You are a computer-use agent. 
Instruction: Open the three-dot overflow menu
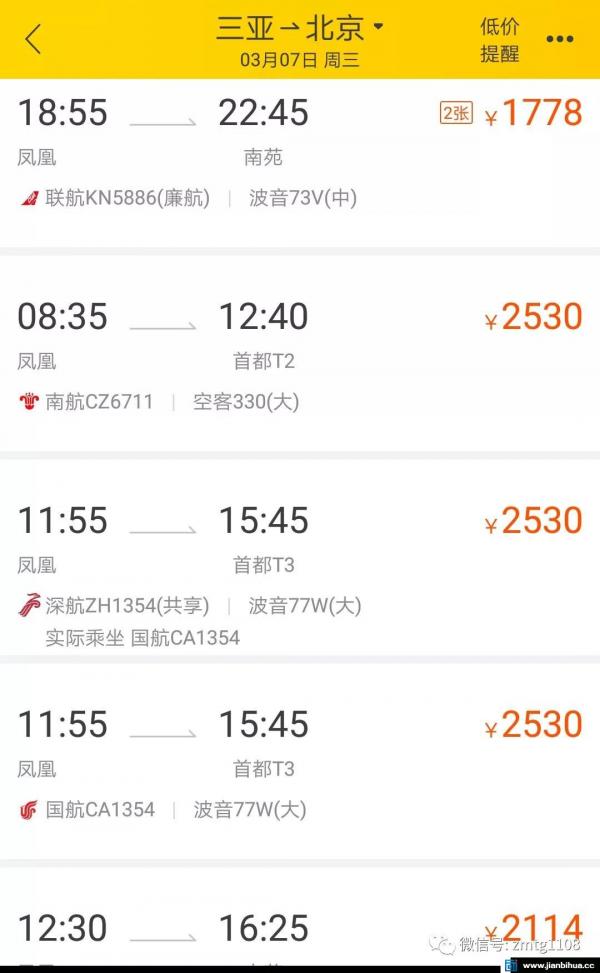point(559,39)
